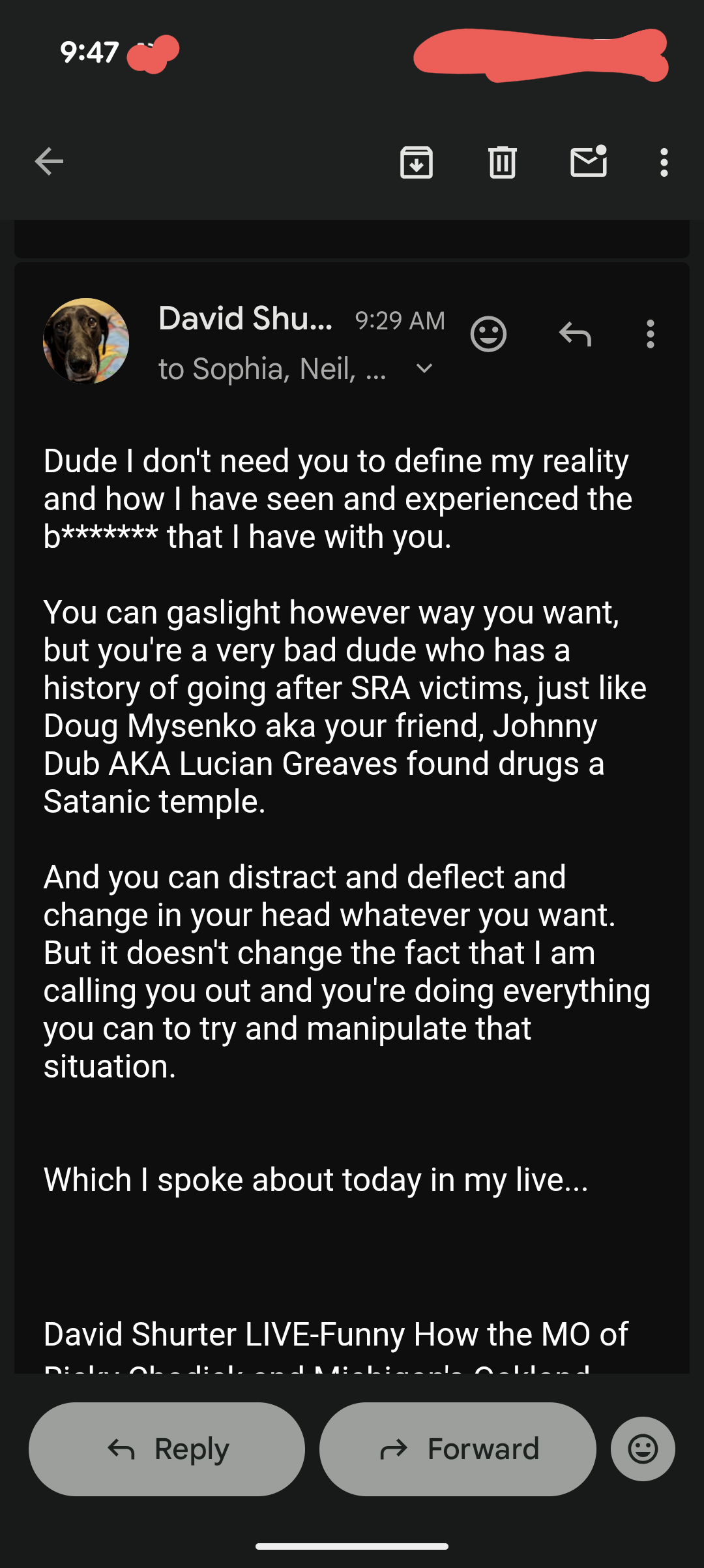Open message options menu in header
704x1568 pixels.
(x=650, y=334)
